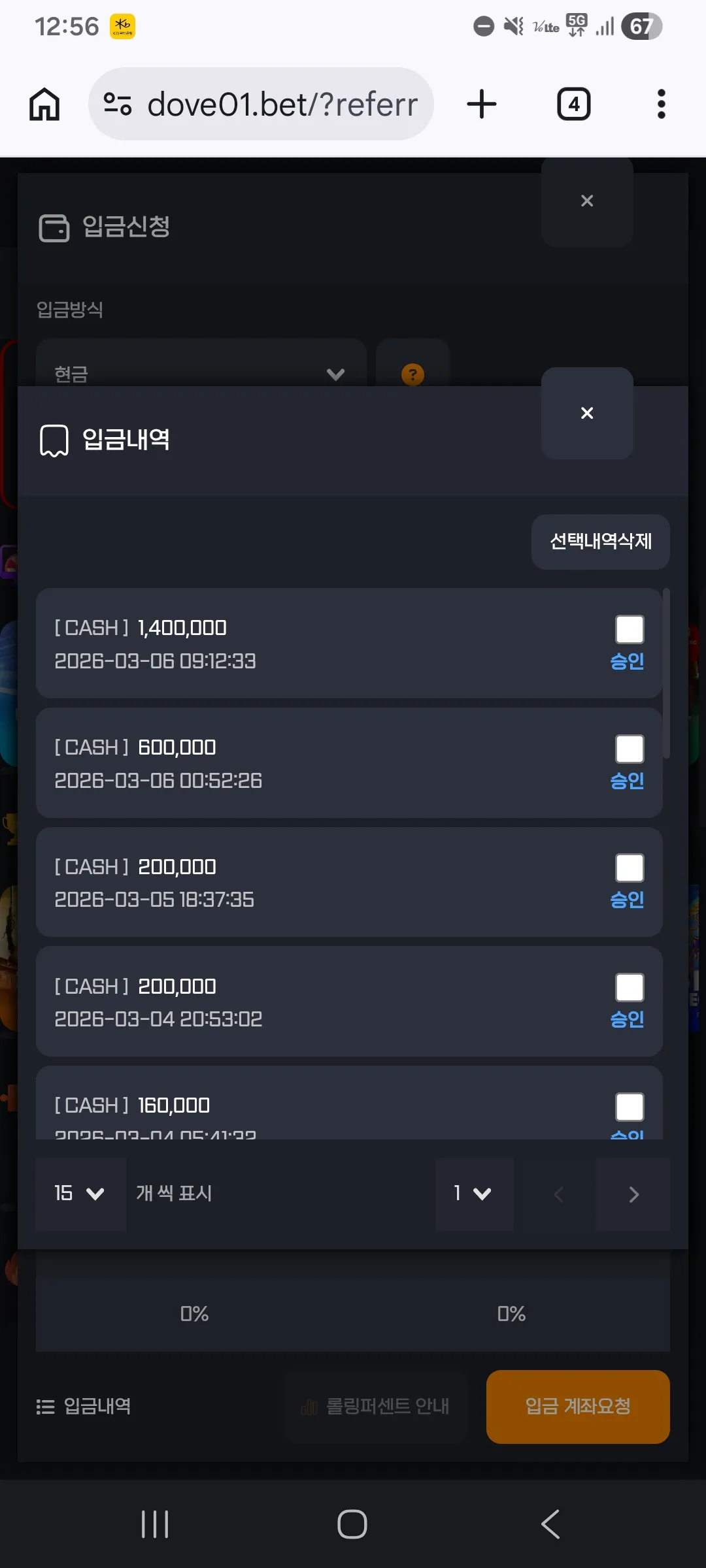The height and width of the screenshot is (1568, 706).
Task: Go back using the system back button
Action: 550,1524
